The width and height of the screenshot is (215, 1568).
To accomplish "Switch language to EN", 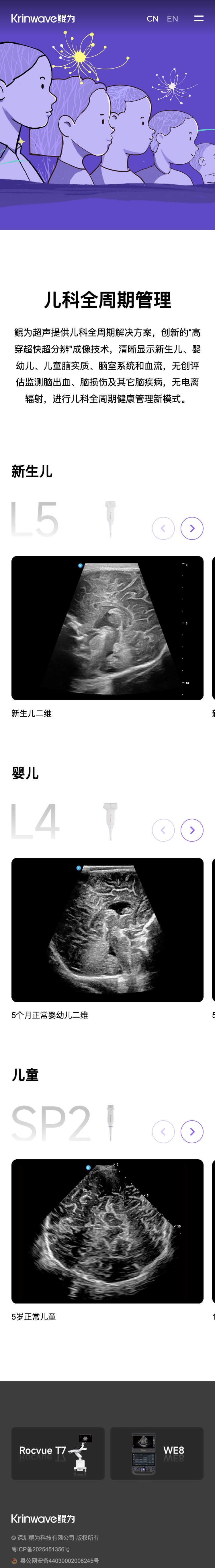I will [173, 19].
